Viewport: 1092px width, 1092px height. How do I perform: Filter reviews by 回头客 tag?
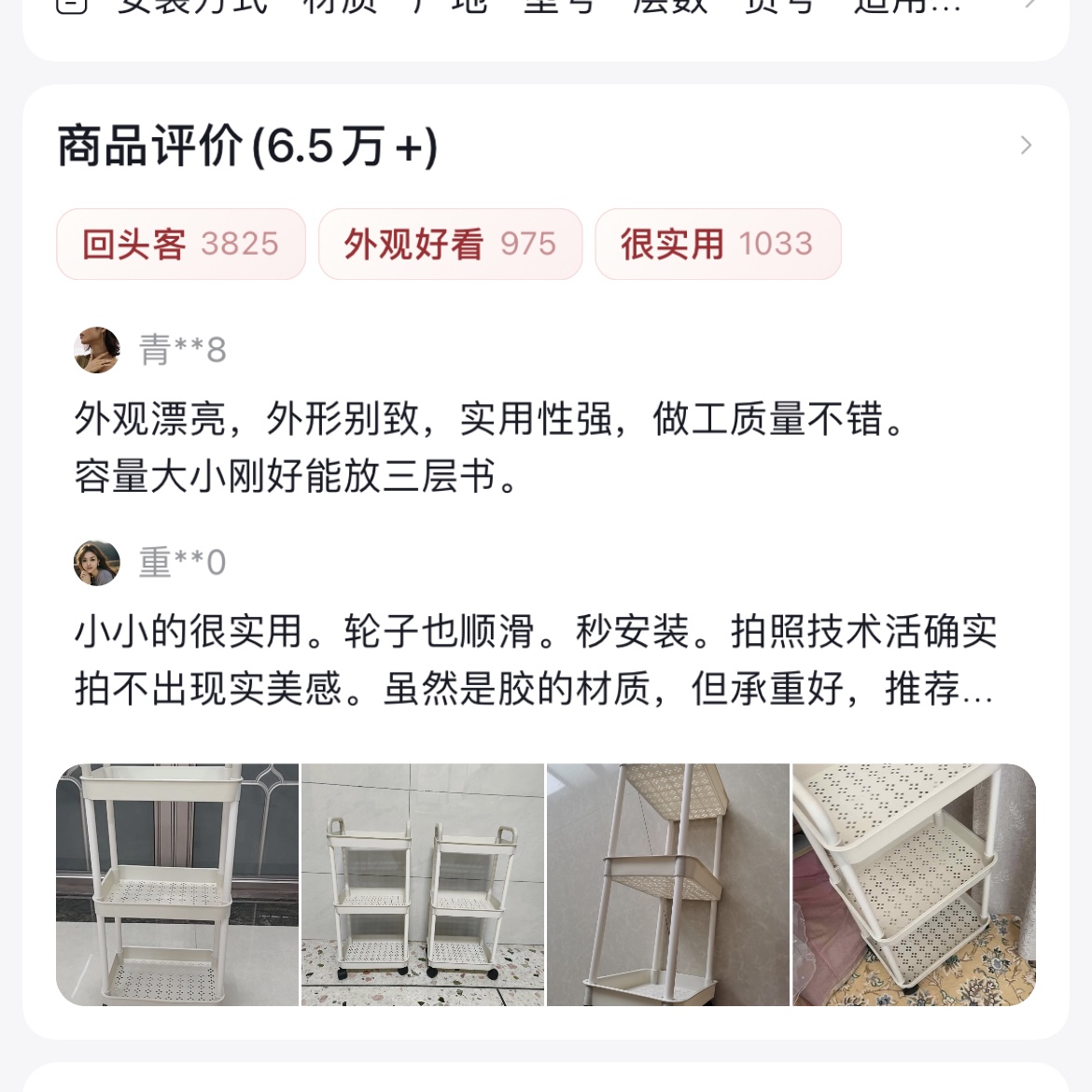pyautogui.click(x=181, y=245)
